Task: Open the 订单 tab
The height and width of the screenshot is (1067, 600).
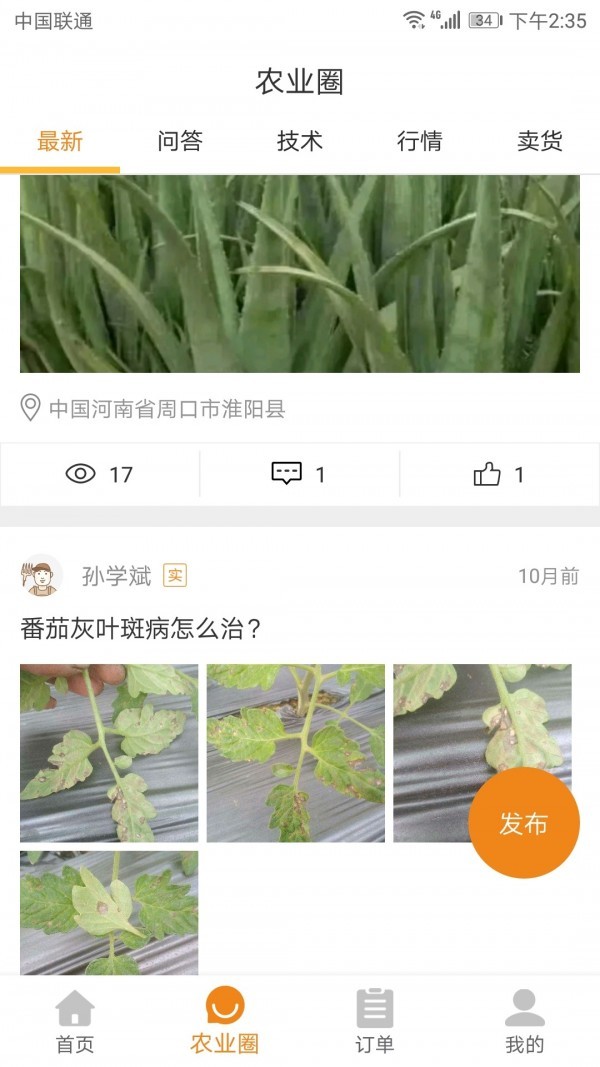Action: tap(375, 1021)
